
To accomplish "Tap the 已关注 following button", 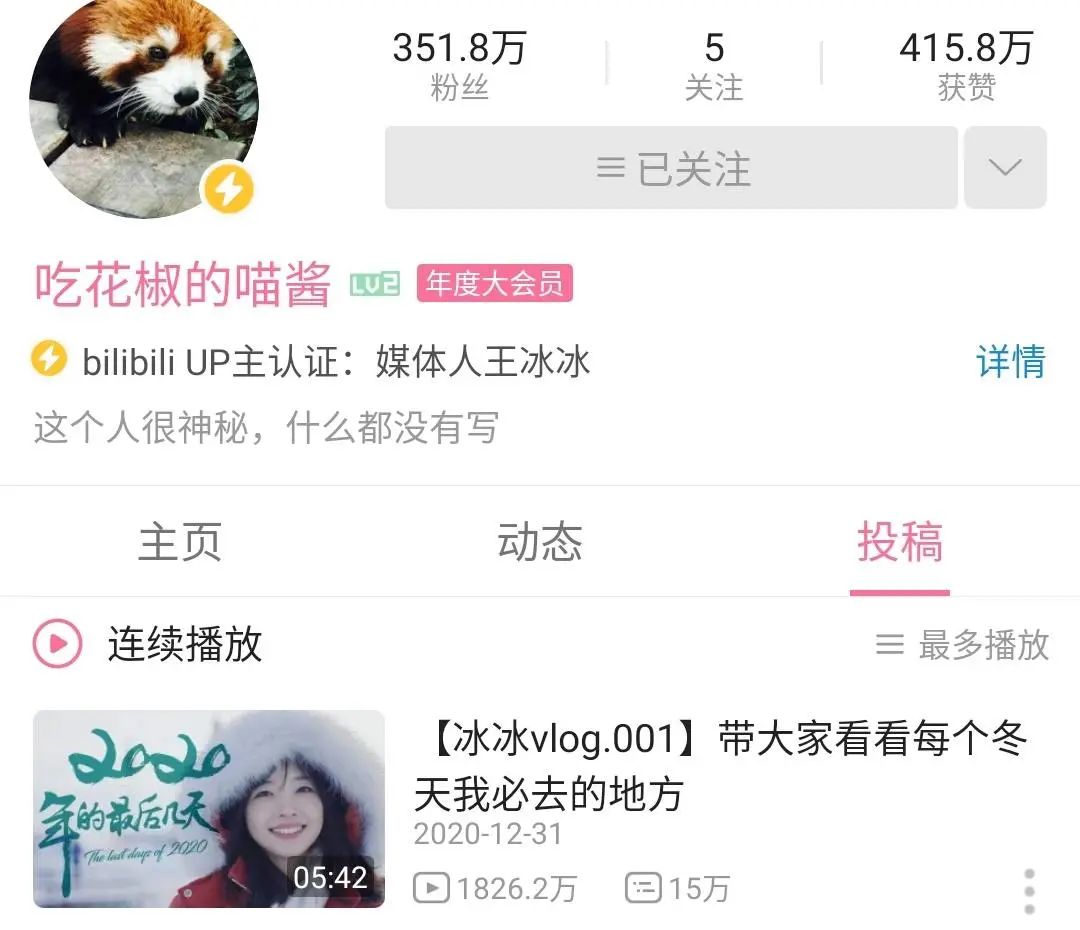I will 671,168.
